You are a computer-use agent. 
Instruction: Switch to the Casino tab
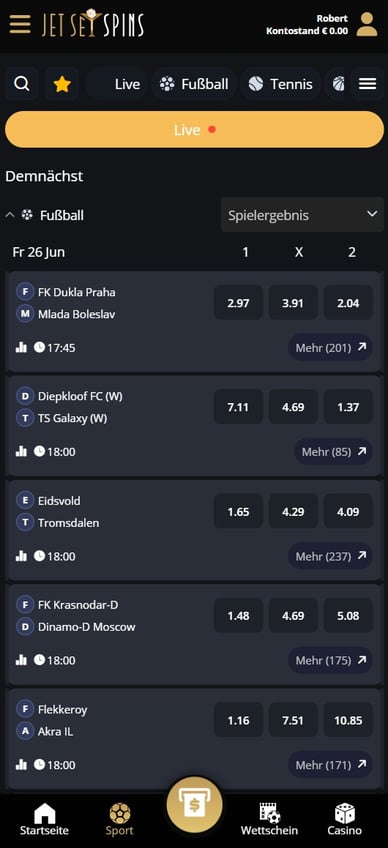pyautogui.click(x=345, y=819)
